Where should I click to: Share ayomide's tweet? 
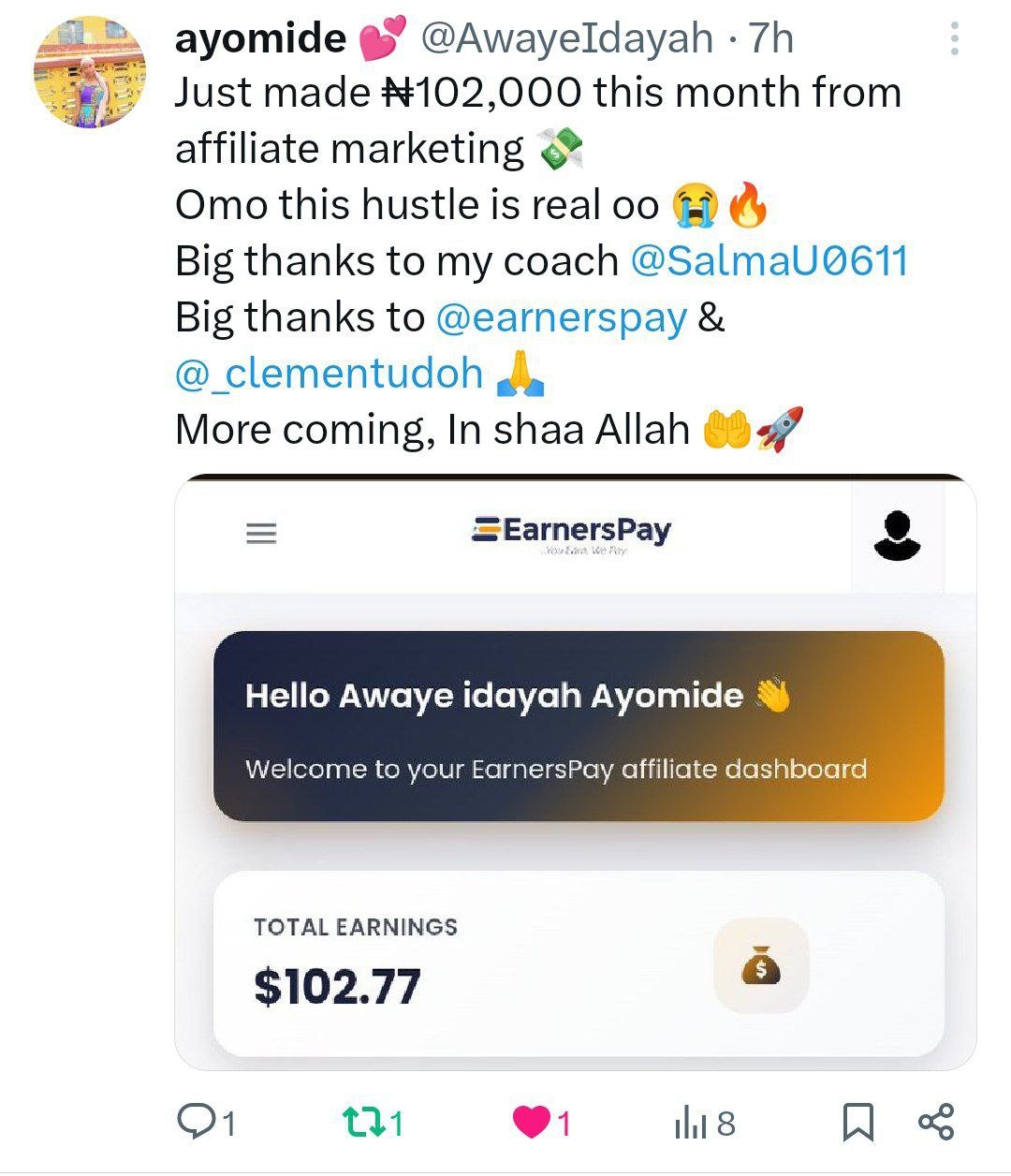[x=936, y=1121]
